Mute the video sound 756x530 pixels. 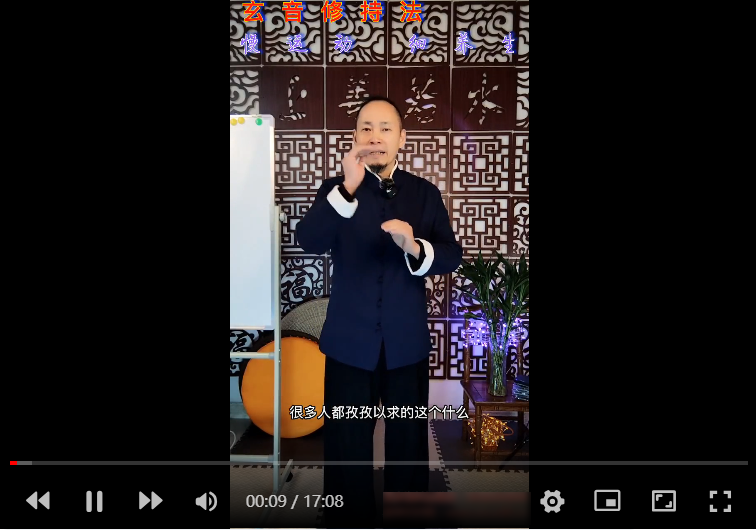[206, 501]
